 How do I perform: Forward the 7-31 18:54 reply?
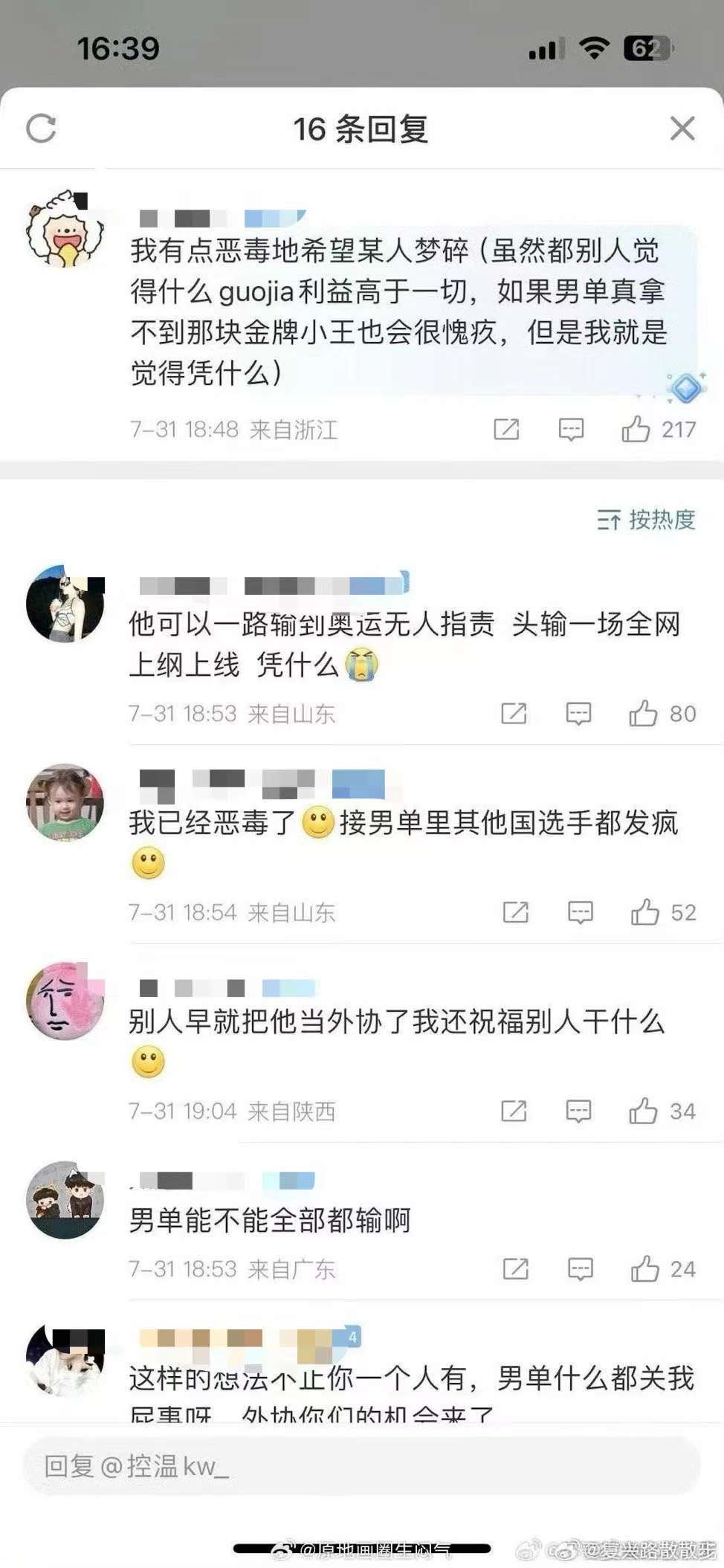515,912
